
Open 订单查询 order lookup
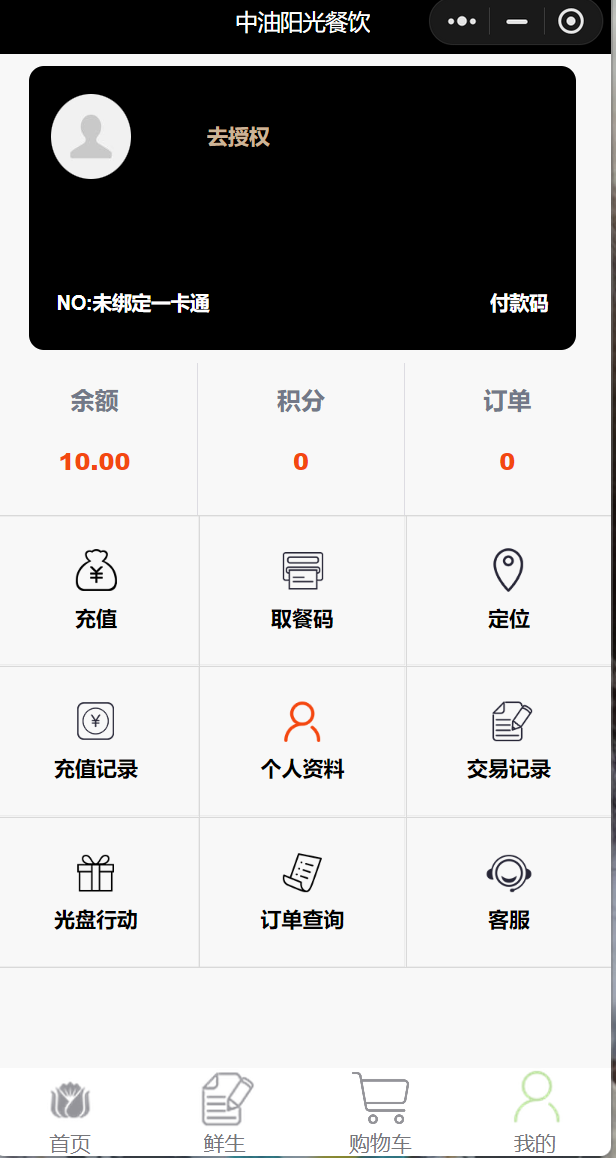pyautogui.click(x=302, y=891)
